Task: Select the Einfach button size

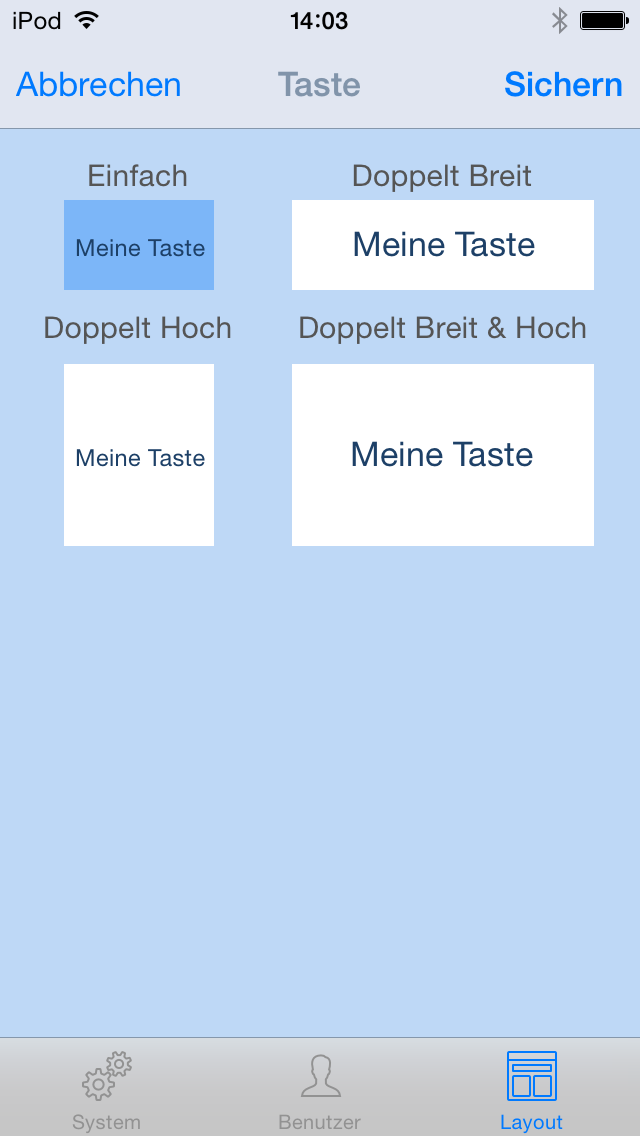Action: [139, 245]
